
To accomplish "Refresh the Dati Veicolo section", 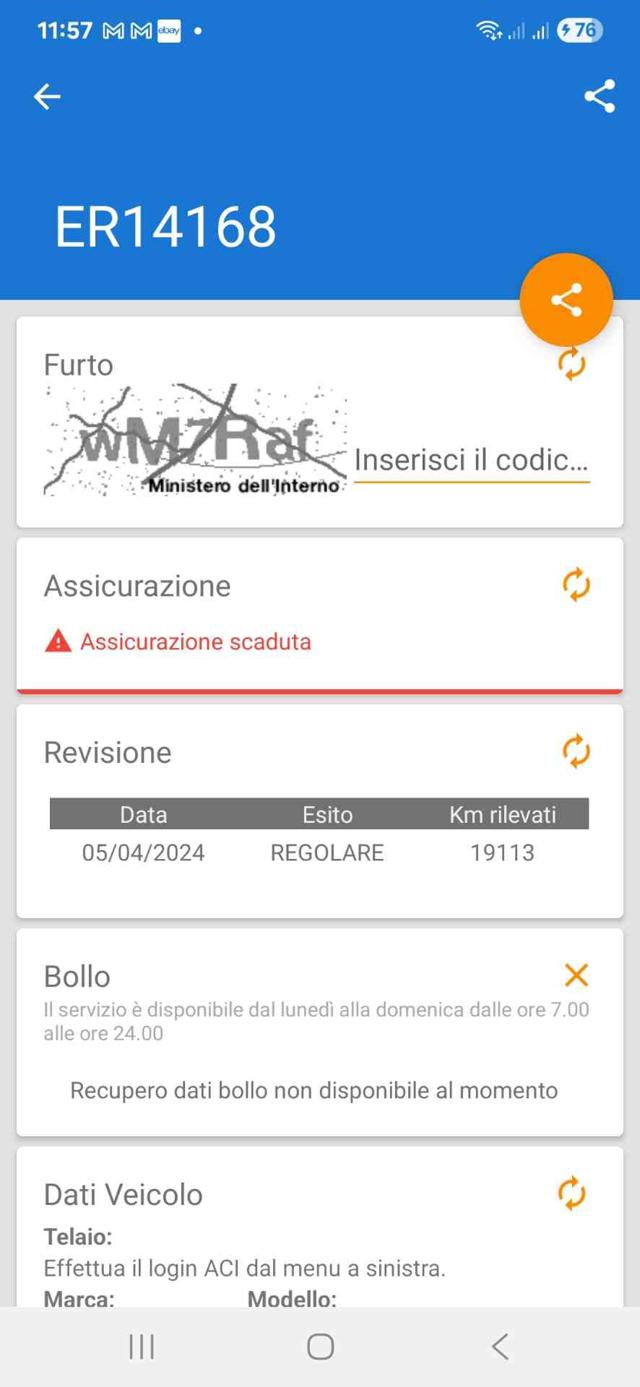I will click(x=571, y=1193).
